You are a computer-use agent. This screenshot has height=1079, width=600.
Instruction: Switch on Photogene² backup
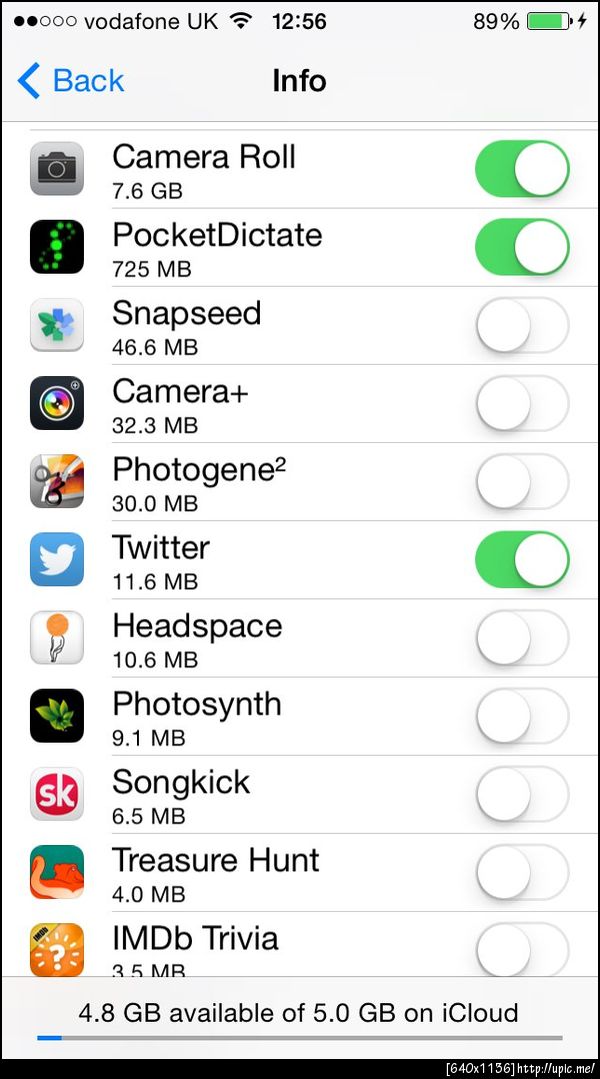coord(521,481)
